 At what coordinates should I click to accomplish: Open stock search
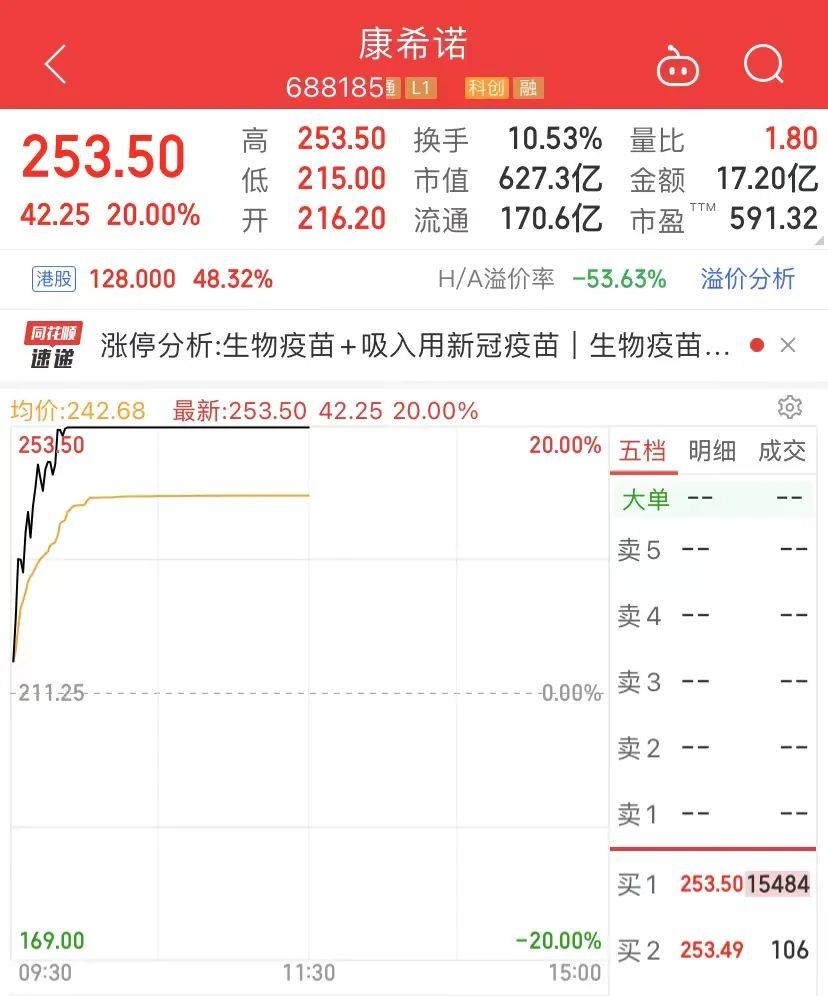click(764, 65)
